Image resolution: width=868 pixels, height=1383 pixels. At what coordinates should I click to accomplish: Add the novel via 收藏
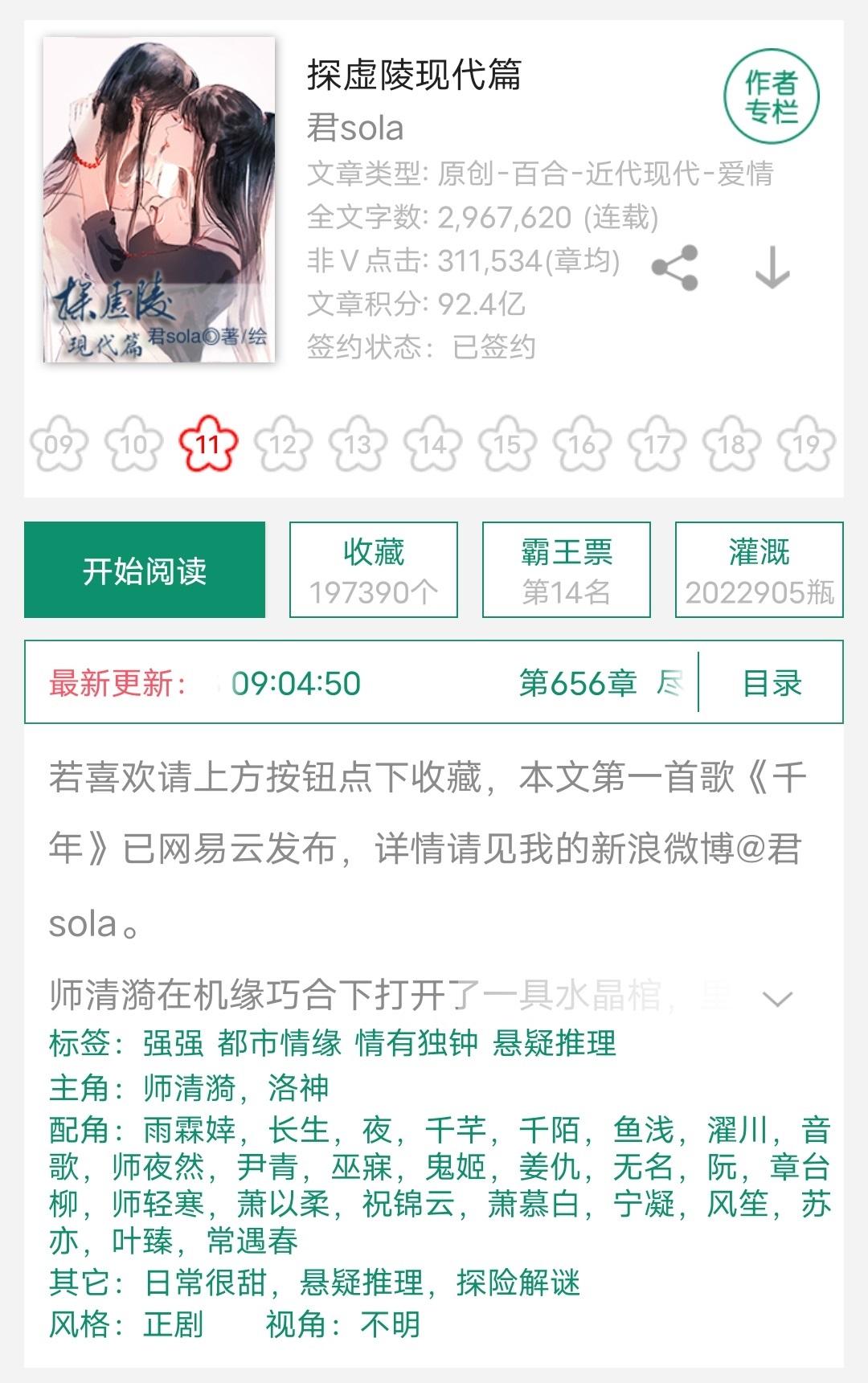pos(374,571)
